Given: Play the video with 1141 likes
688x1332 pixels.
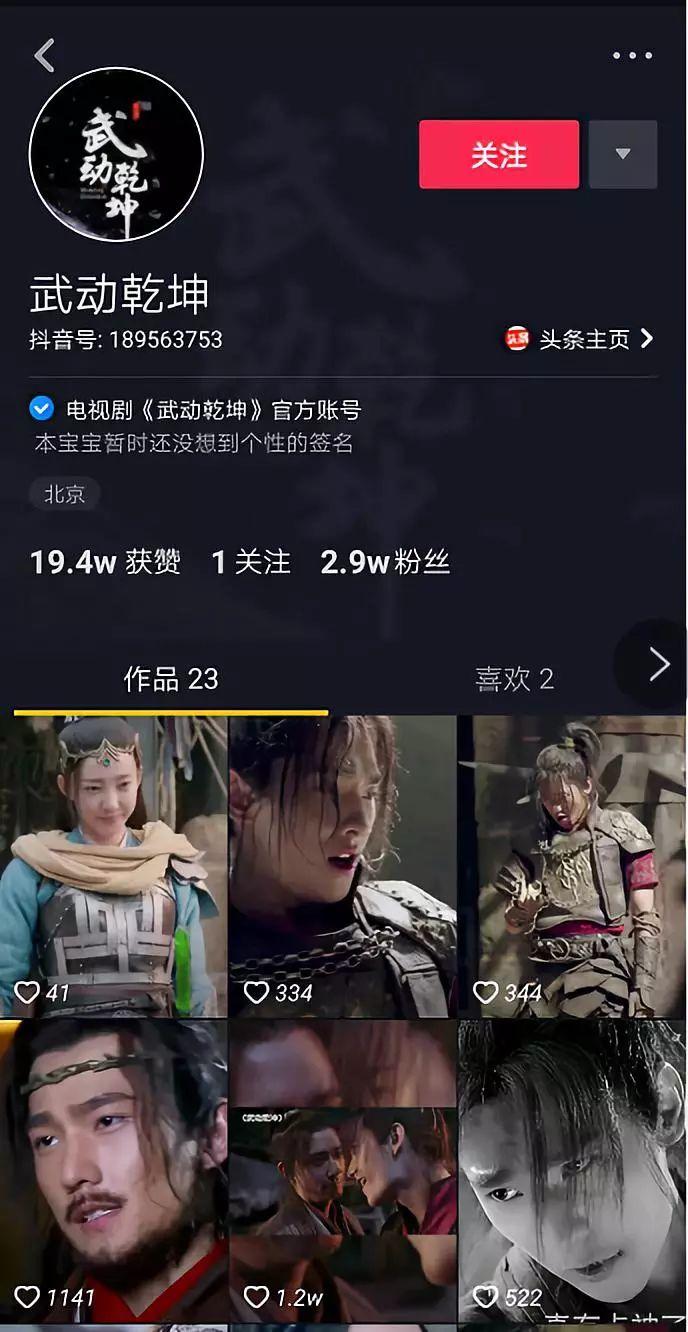Looking at the screenshot, I should (113, 1171).
